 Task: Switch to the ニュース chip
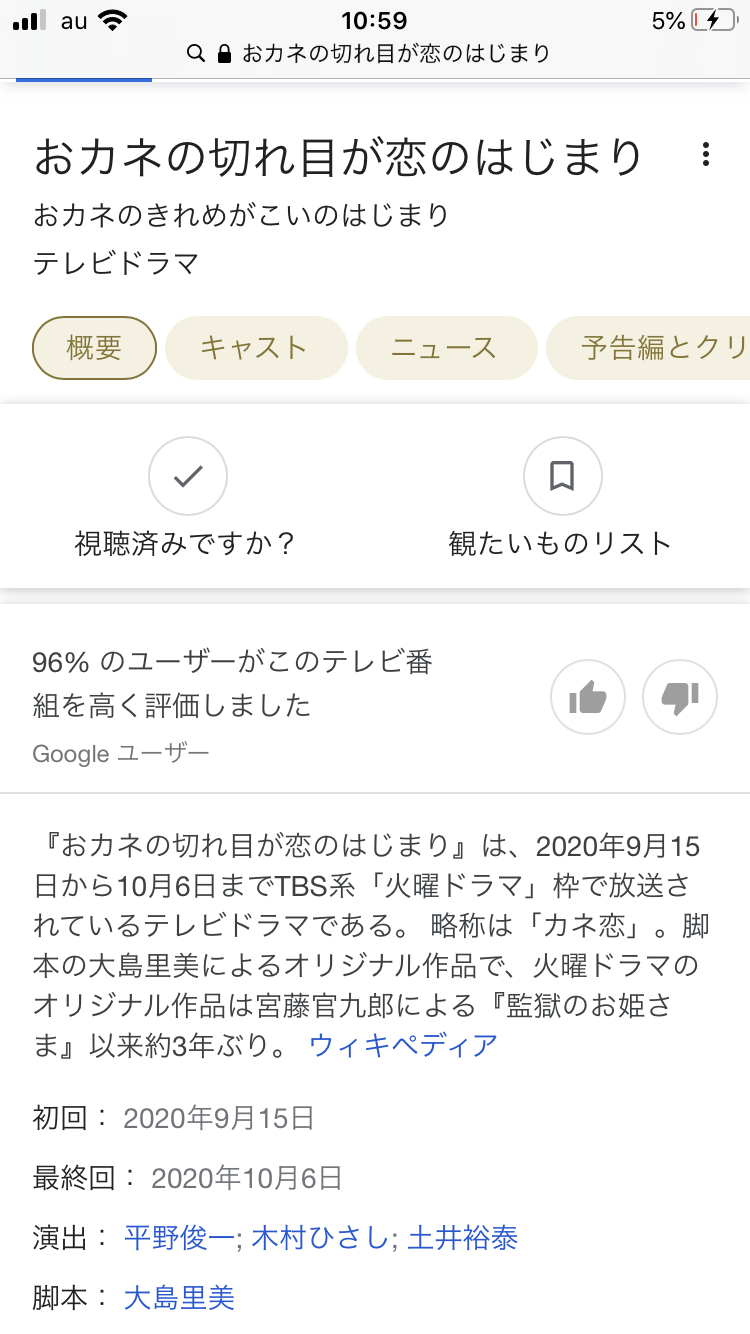tap(445, 348)
